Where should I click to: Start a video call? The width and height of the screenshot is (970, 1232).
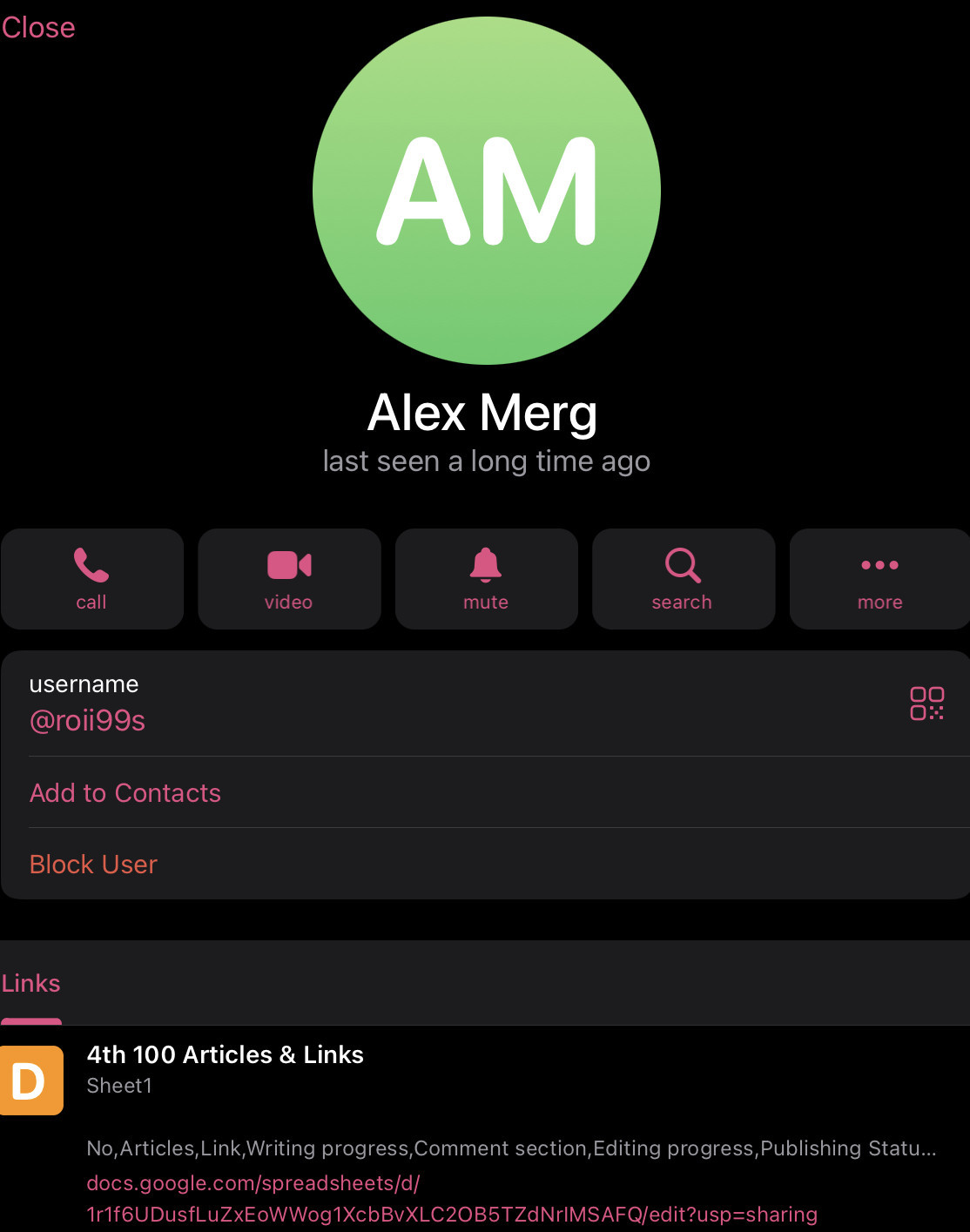pos(289,579)
